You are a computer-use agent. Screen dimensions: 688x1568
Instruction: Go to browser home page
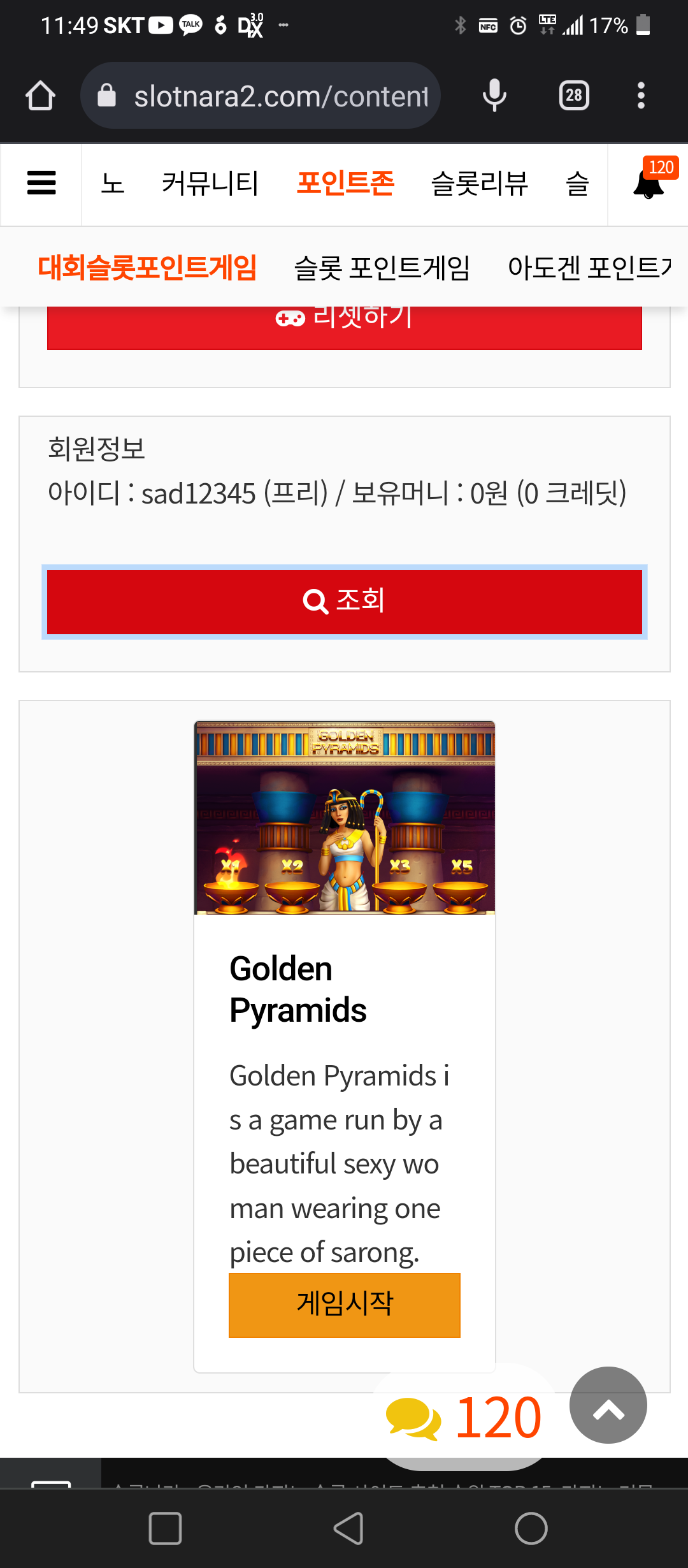click(40, 96)
